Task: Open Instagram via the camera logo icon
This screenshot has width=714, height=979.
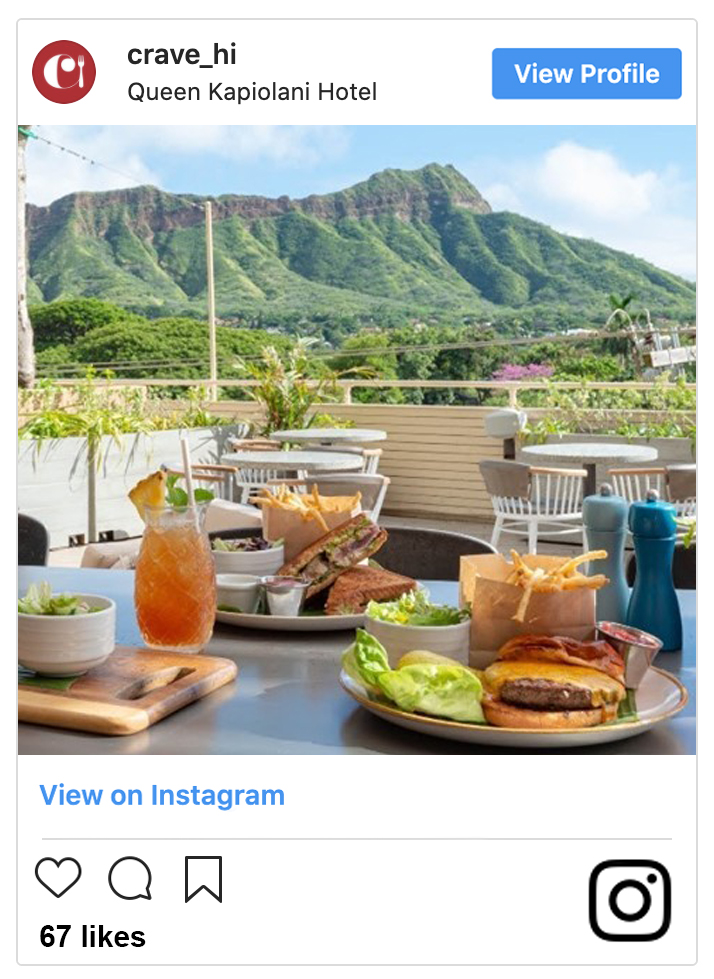Action: pos(629,900)
